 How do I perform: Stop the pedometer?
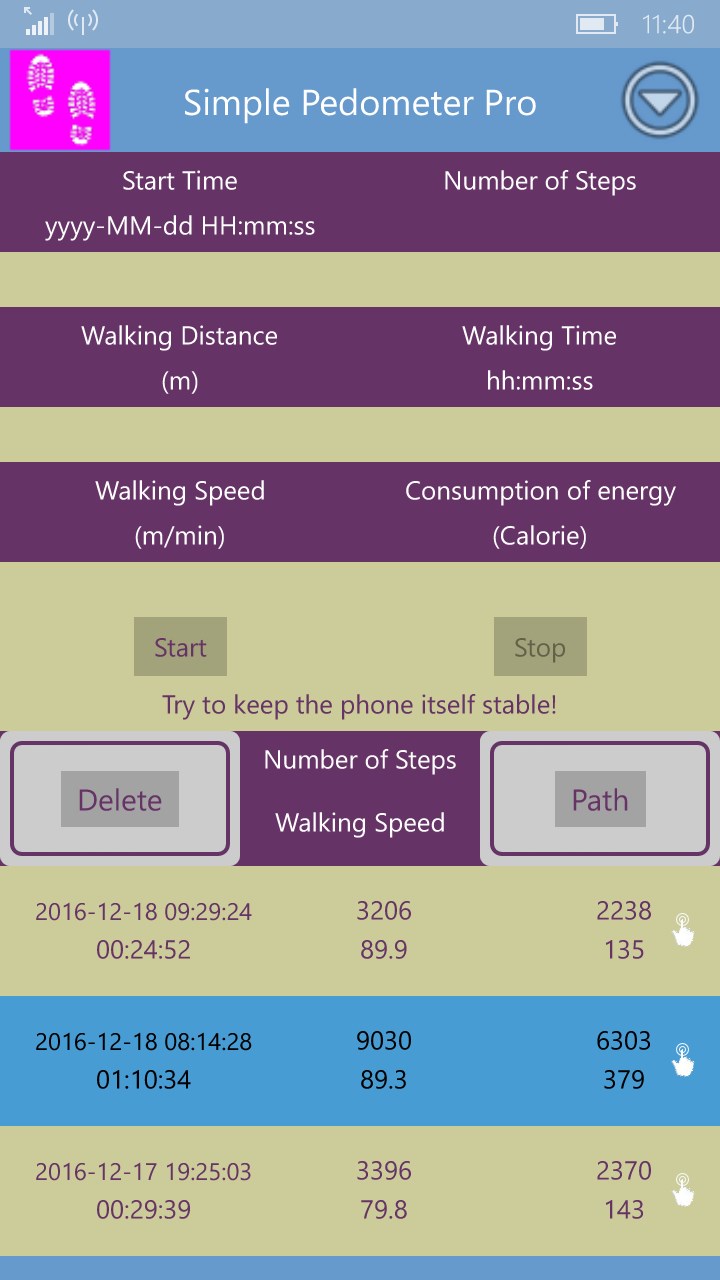tap(540, 647)
